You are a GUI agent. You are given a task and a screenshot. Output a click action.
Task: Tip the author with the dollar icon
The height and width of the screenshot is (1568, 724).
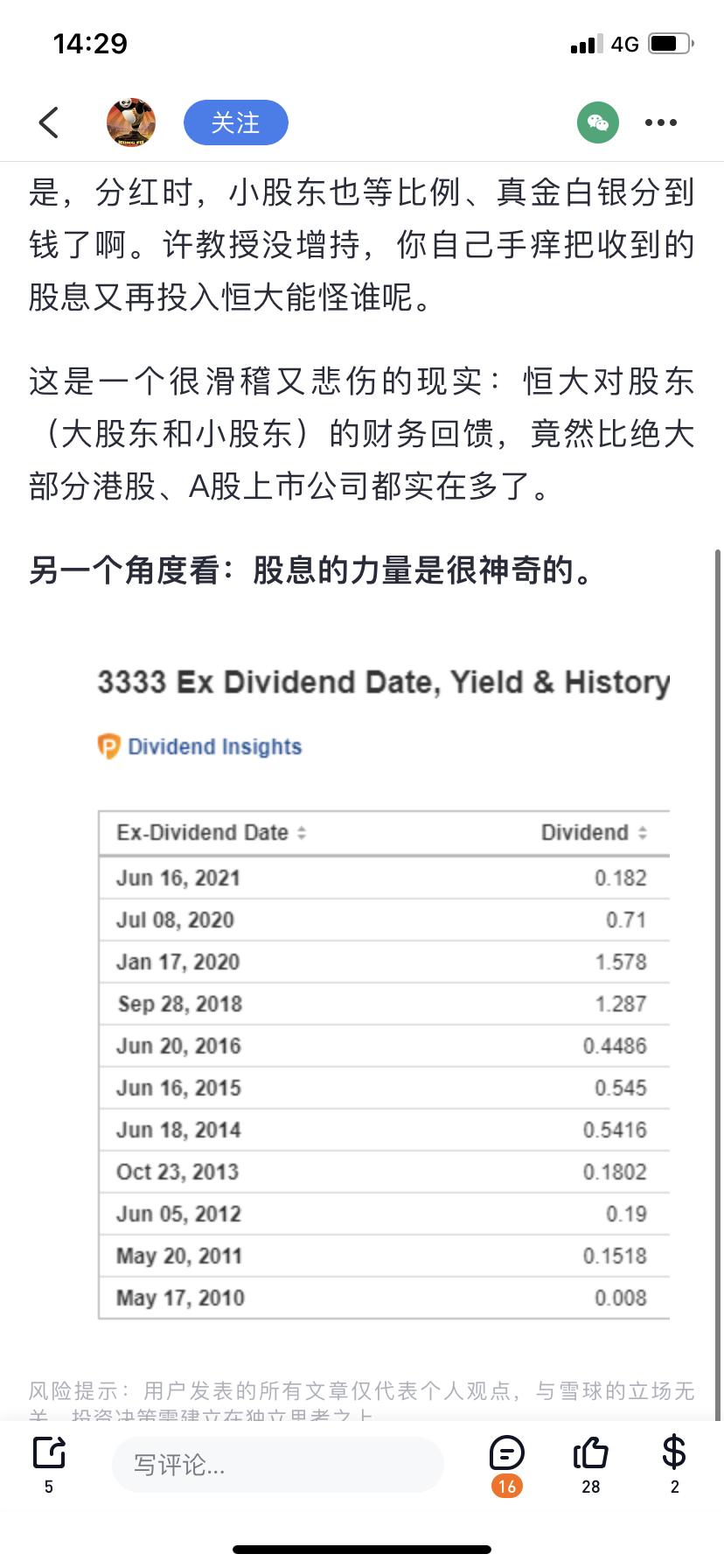point(674,1454)
